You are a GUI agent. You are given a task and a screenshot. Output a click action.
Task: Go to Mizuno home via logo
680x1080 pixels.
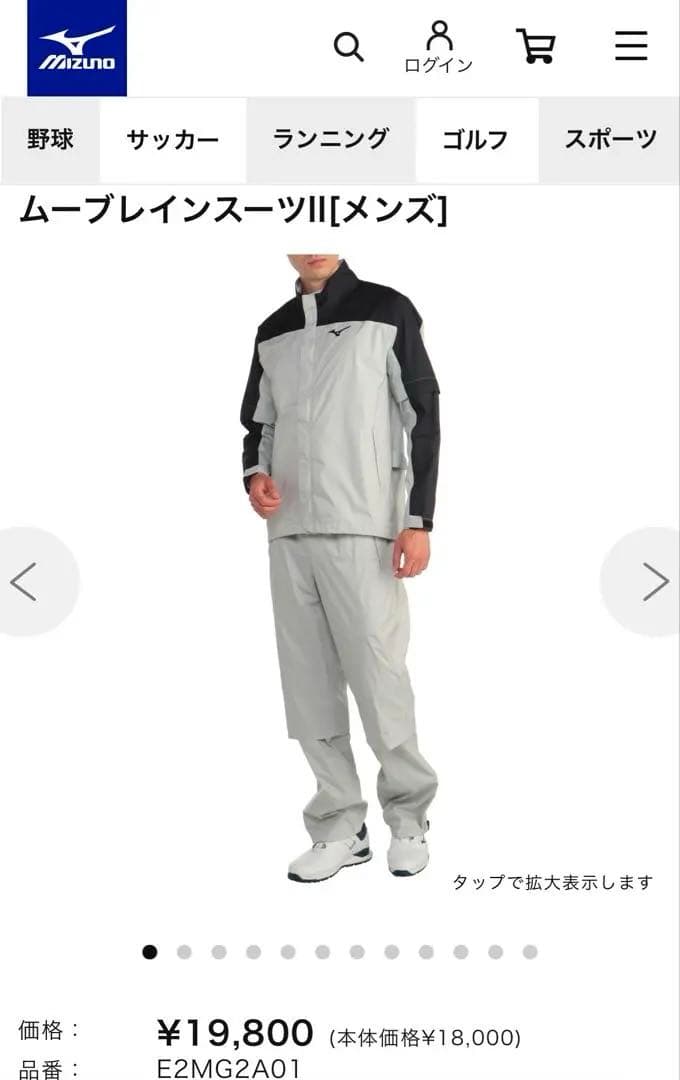77,48
